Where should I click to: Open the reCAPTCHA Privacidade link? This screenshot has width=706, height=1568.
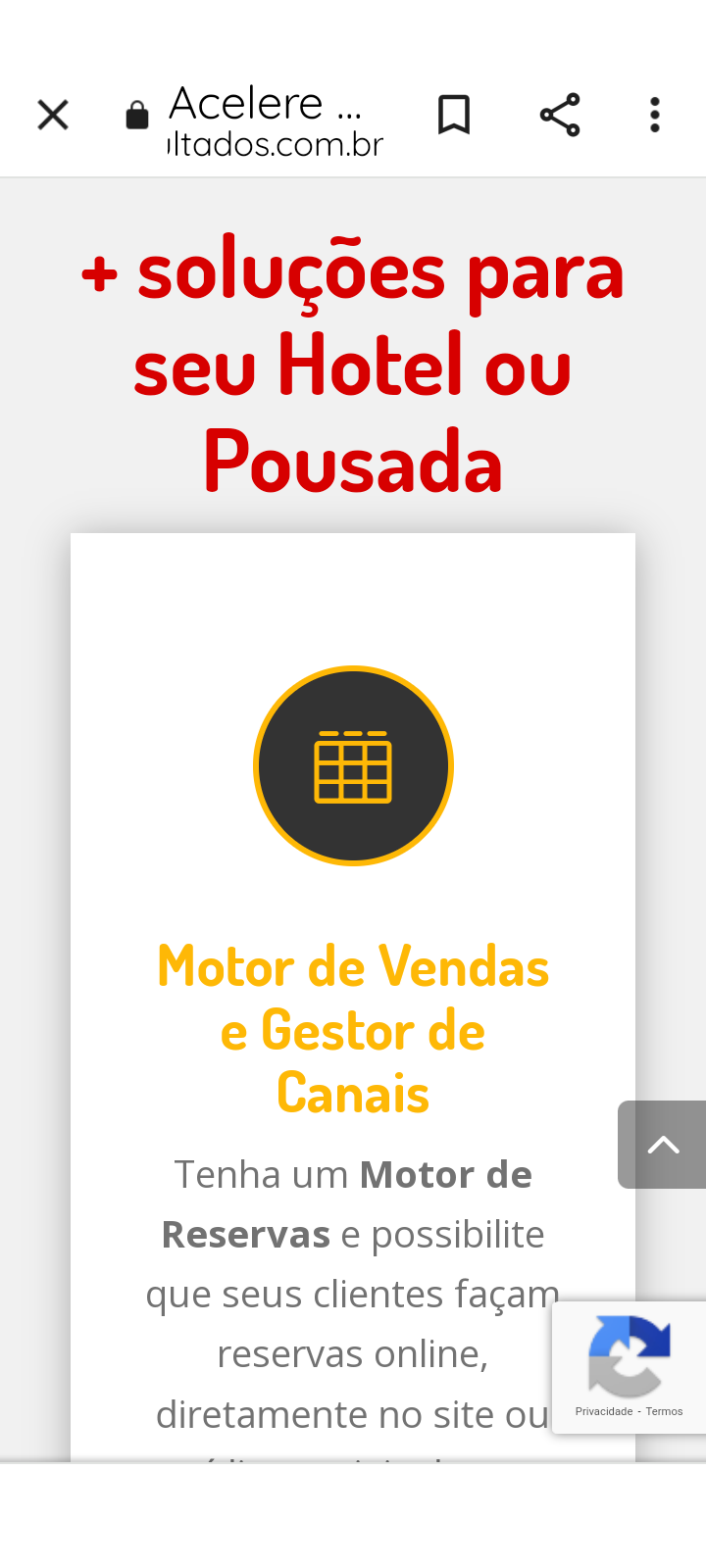(603, 1411)
